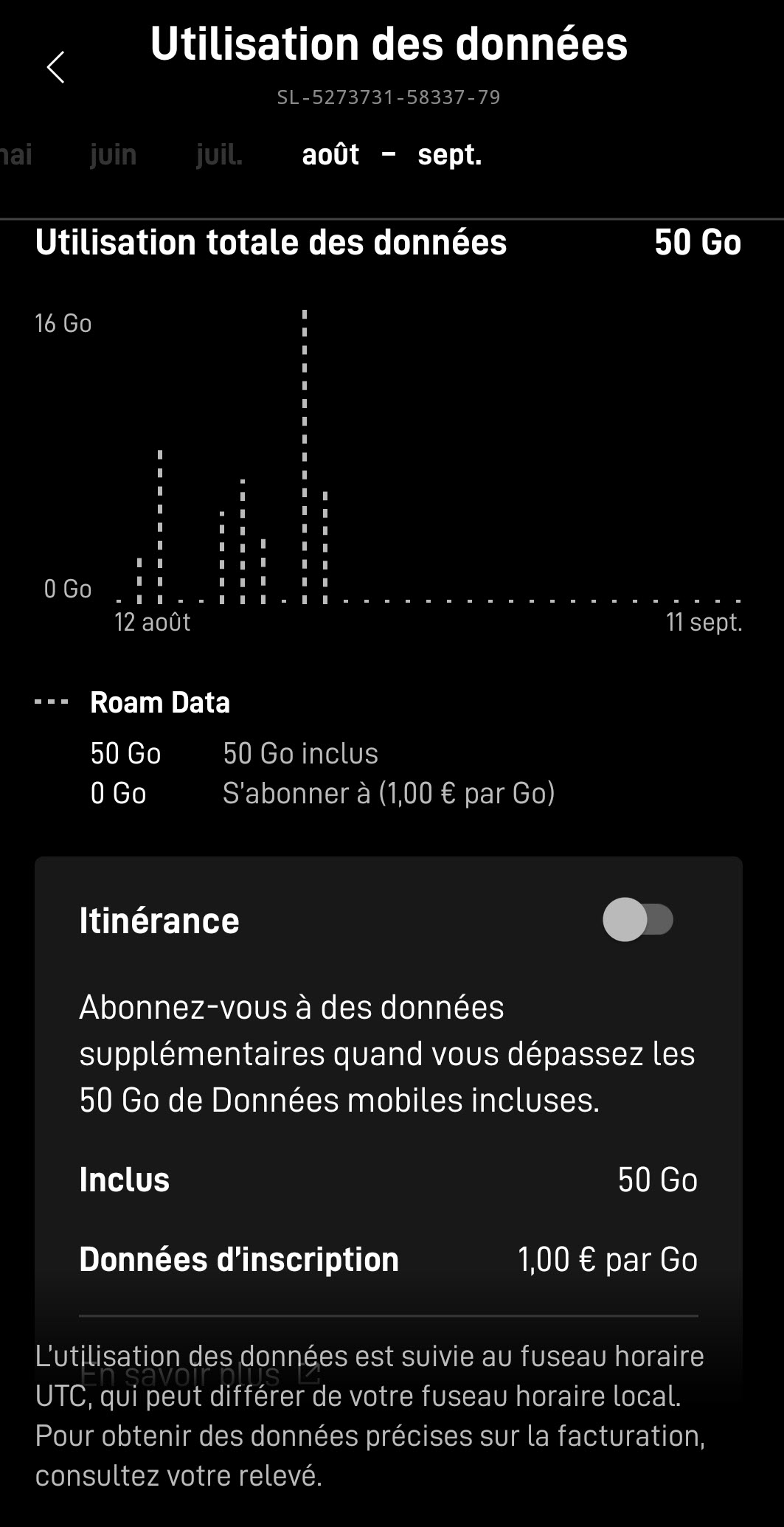Select the août – sept. period
Image resolution: width=784 pixels, height=1527 pixels.
coord(391,155)
